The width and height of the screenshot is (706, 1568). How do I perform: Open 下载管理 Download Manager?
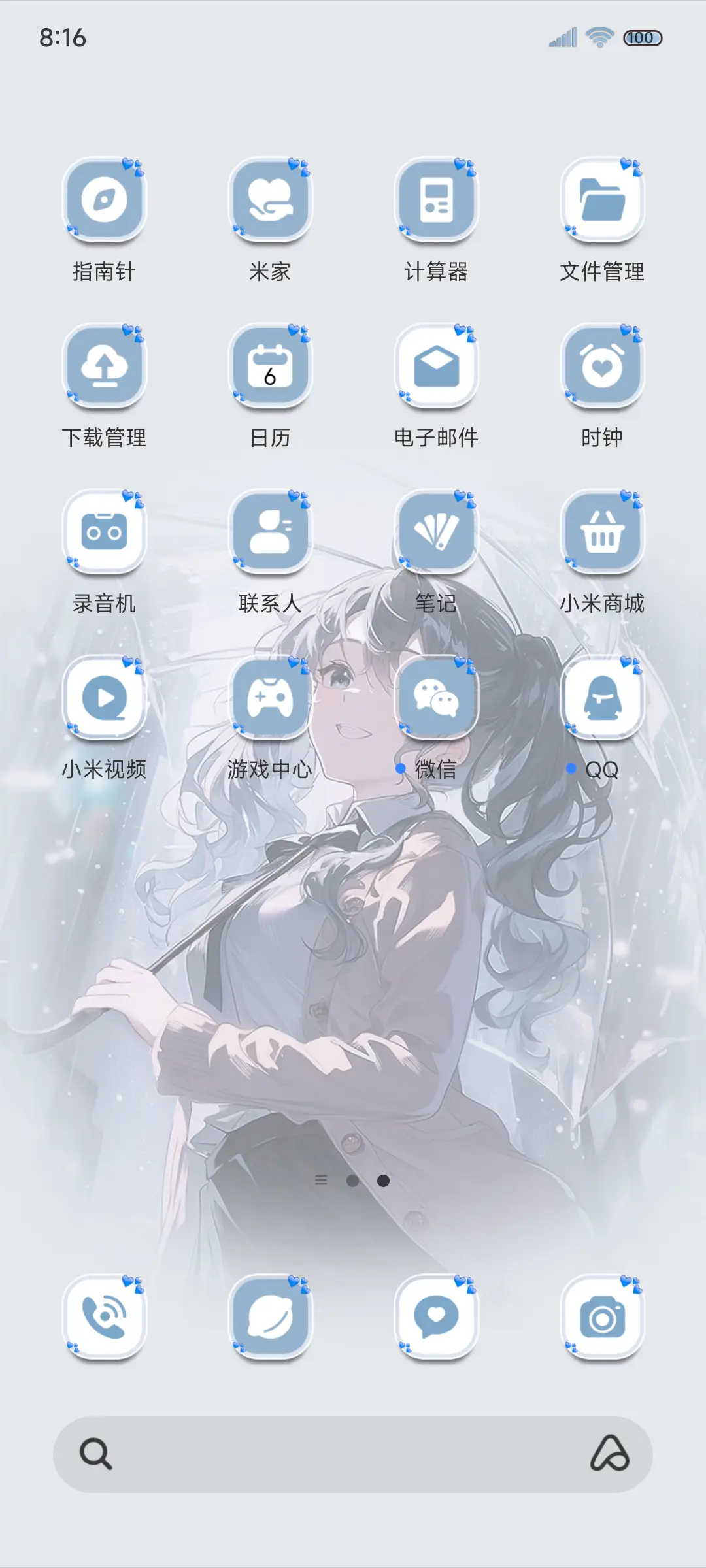coord(105,366)
